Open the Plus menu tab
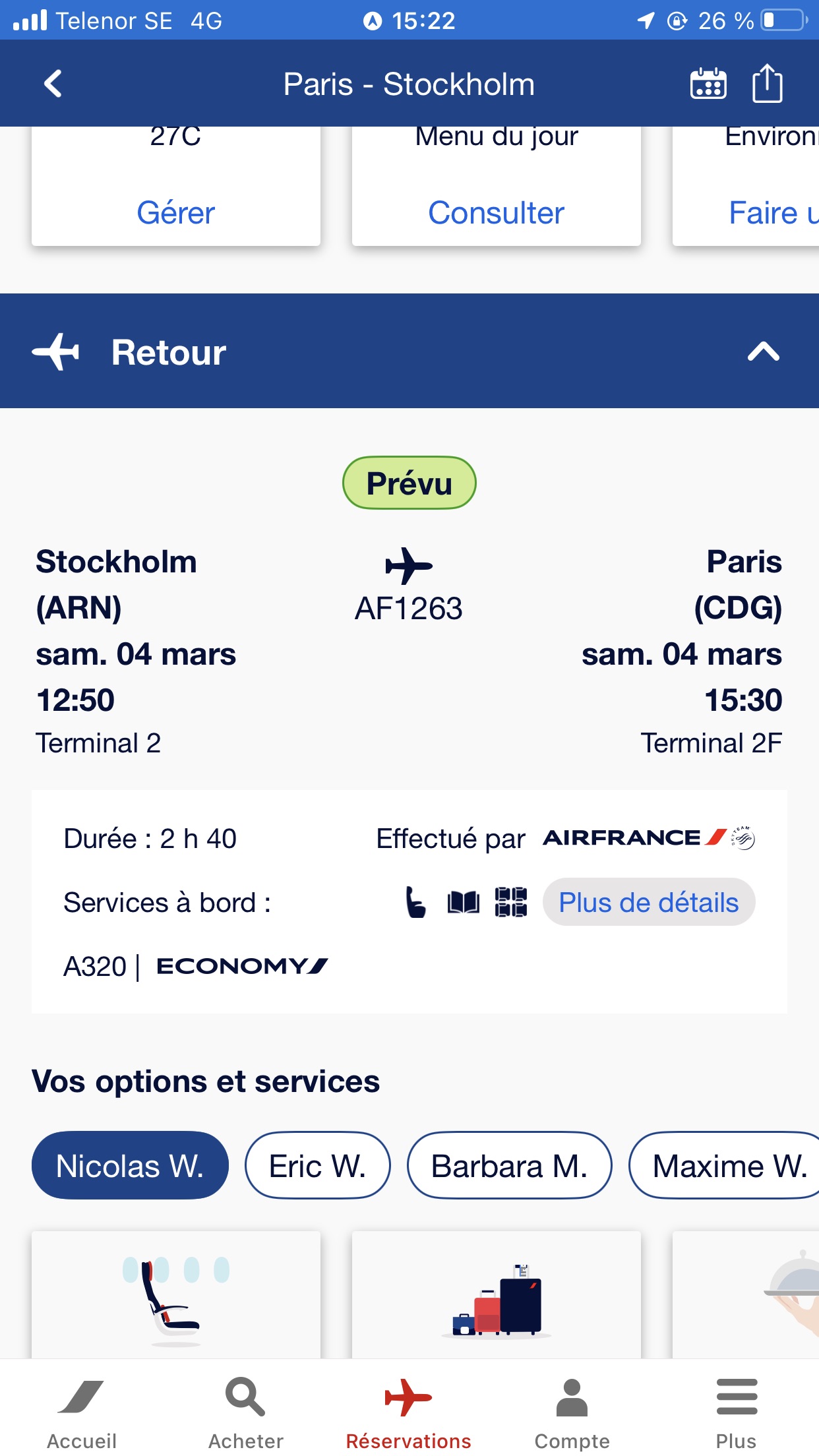This screenshot has width=819, height=1456. pyautogui.click(x=737, y=1412)
